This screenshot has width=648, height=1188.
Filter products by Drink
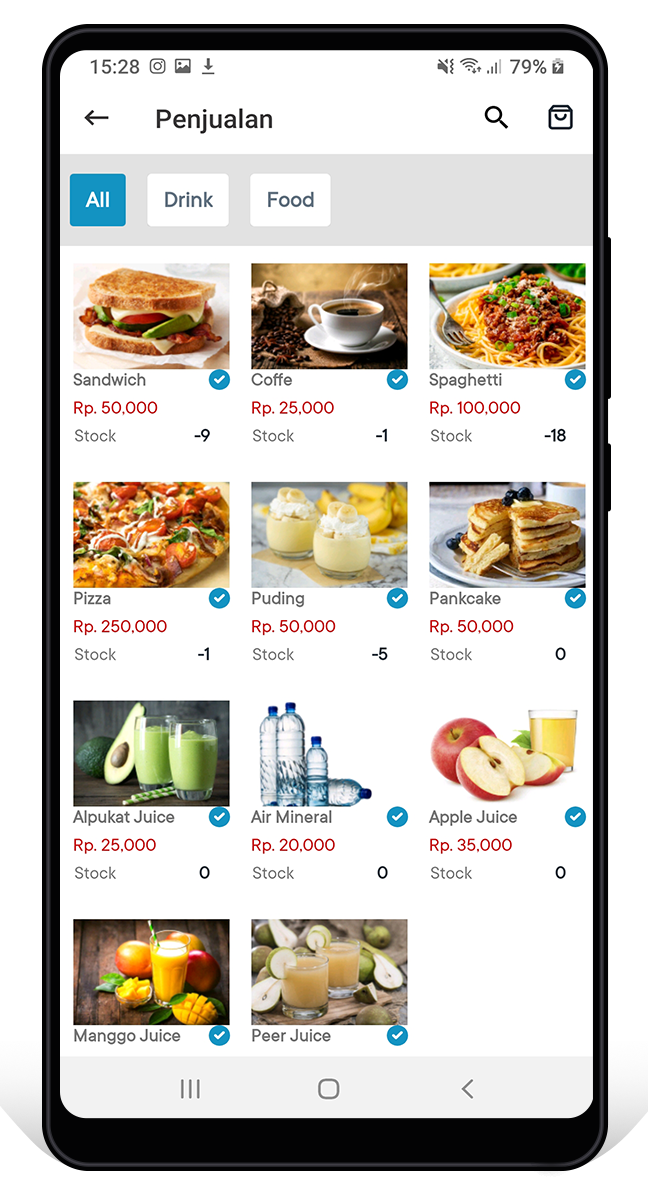click(188, 200)
